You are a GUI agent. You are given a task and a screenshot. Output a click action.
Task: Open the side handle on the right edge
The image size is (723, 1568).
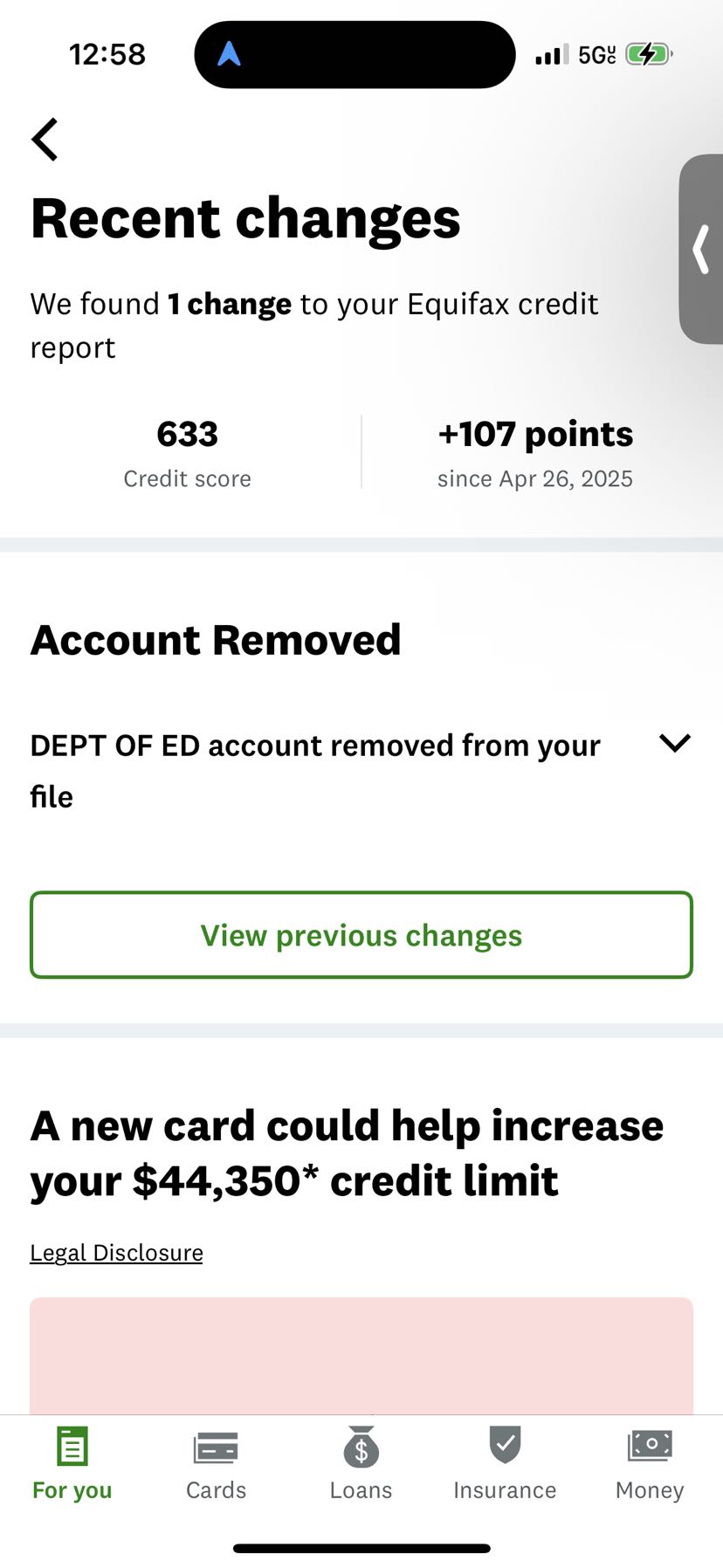click(x=701, y=250)
